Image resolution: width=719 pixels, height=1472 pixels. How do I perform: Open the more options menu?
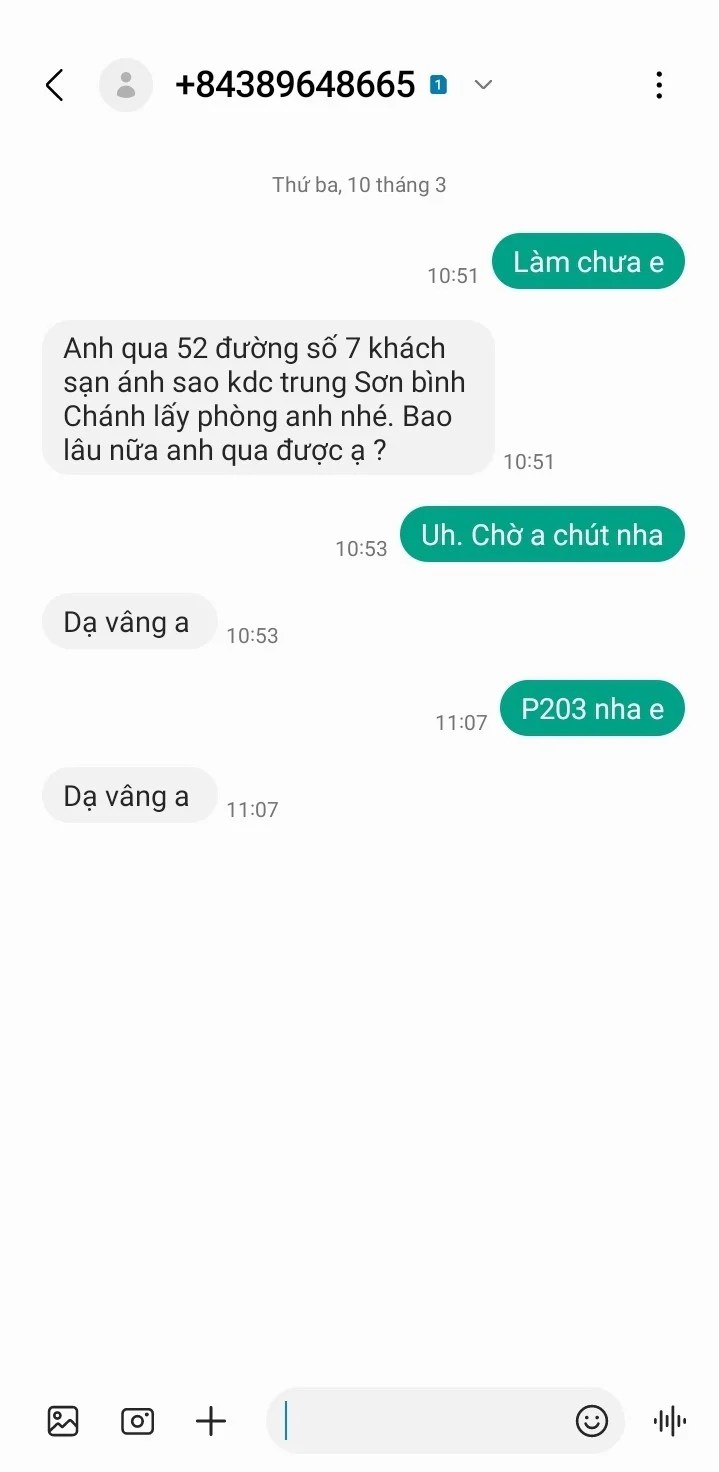pyautogui.click(x=659, y=86)
